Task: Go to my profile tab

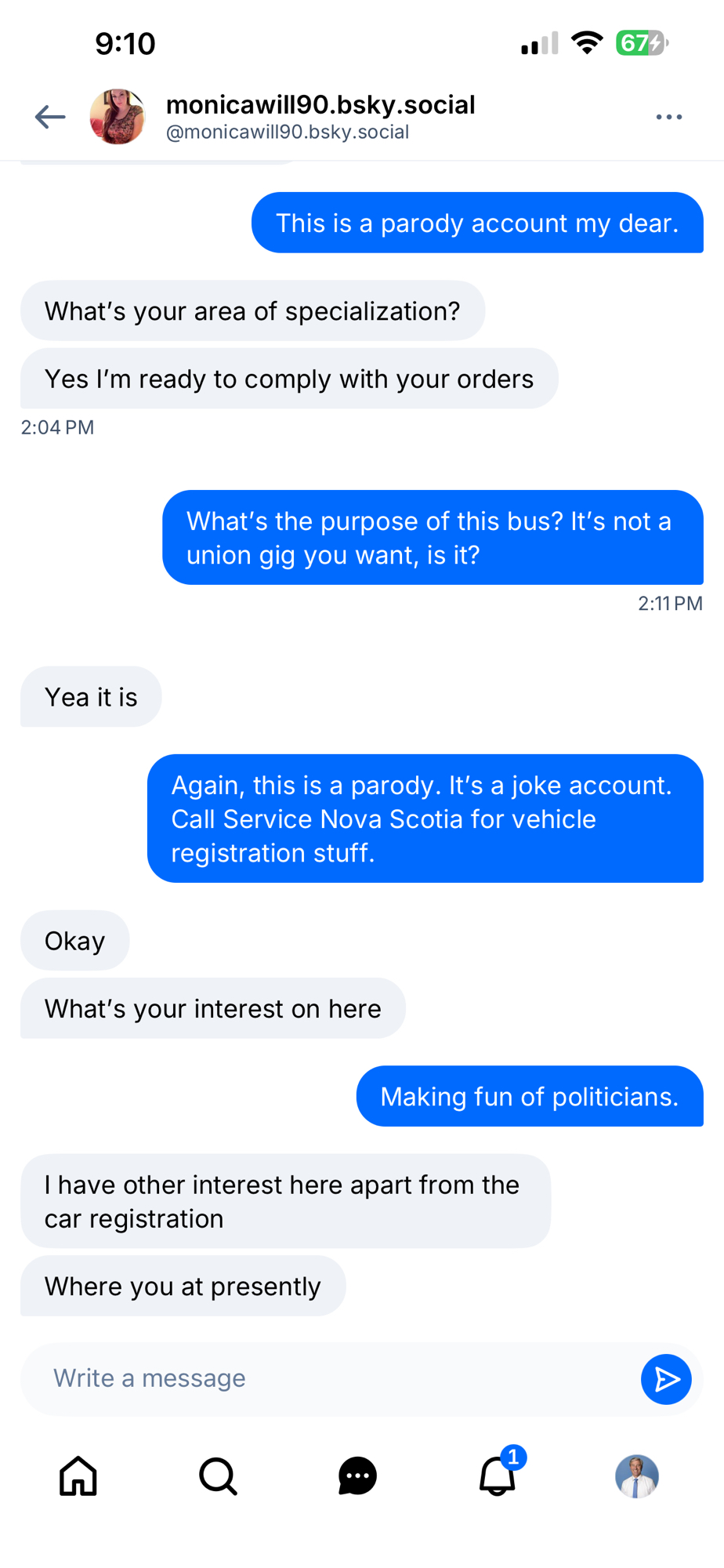Action: point(637,1476)
